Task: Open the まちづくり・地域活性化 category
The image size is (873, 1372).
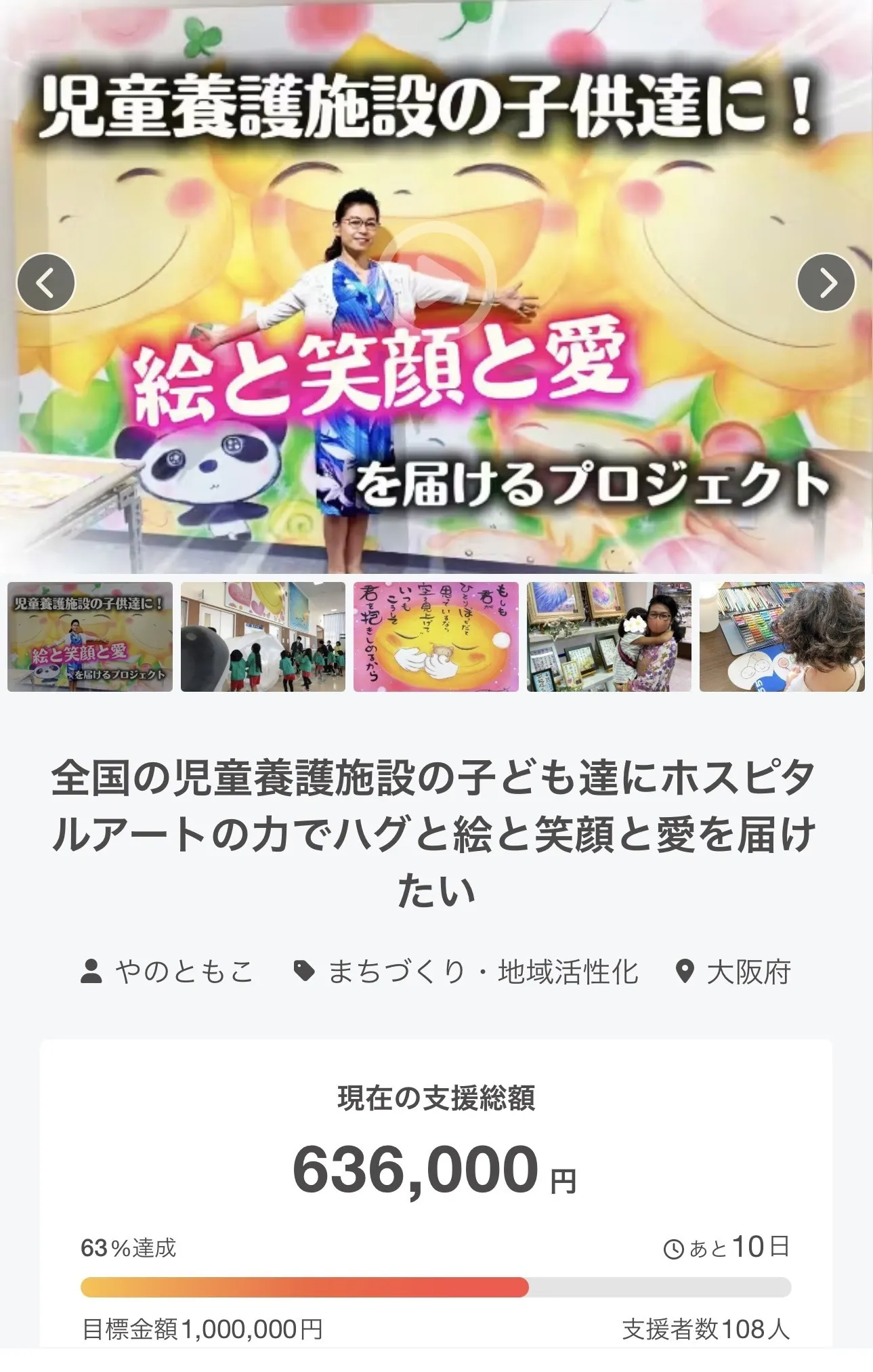Action: [482, 972]
